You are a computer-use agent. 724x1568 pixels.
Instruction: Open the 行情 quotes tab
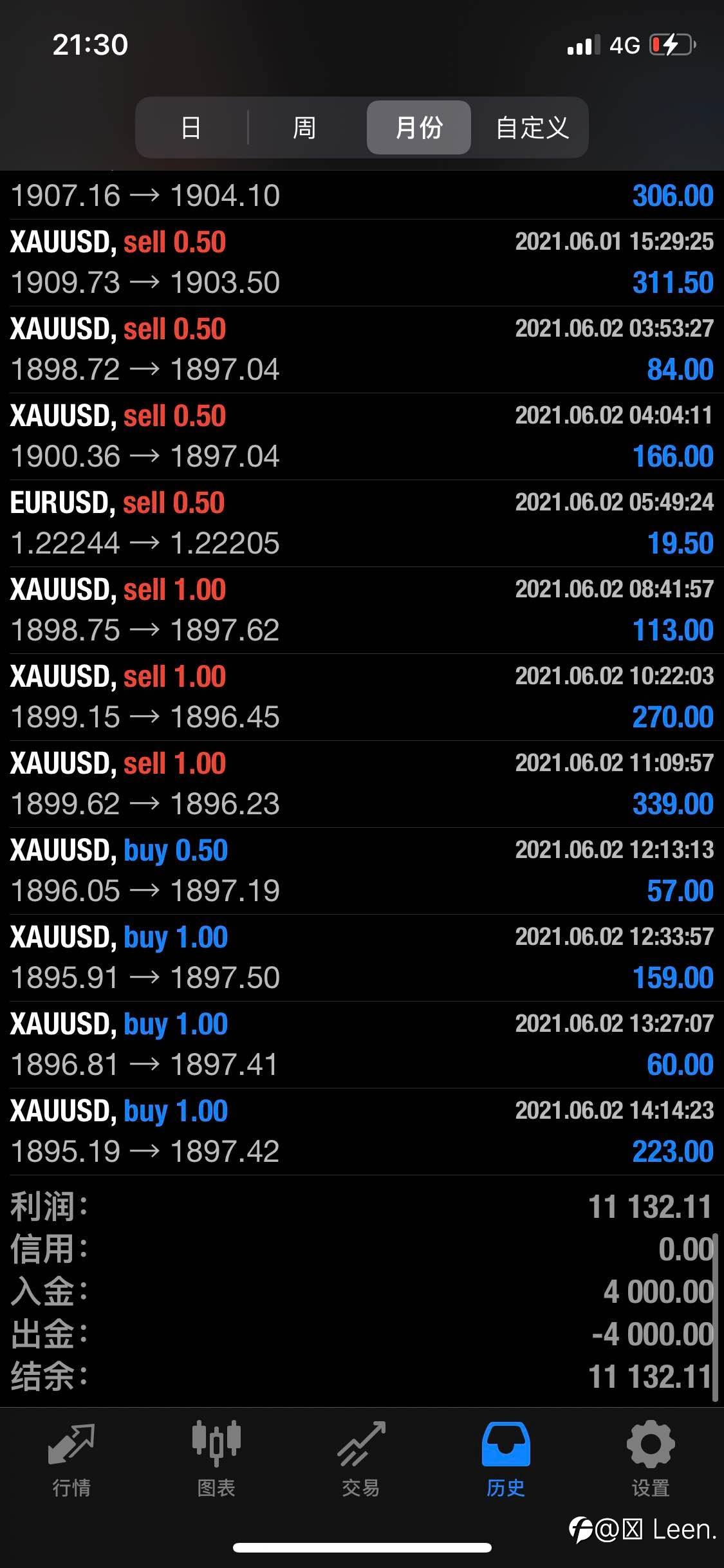(71, 1461)
